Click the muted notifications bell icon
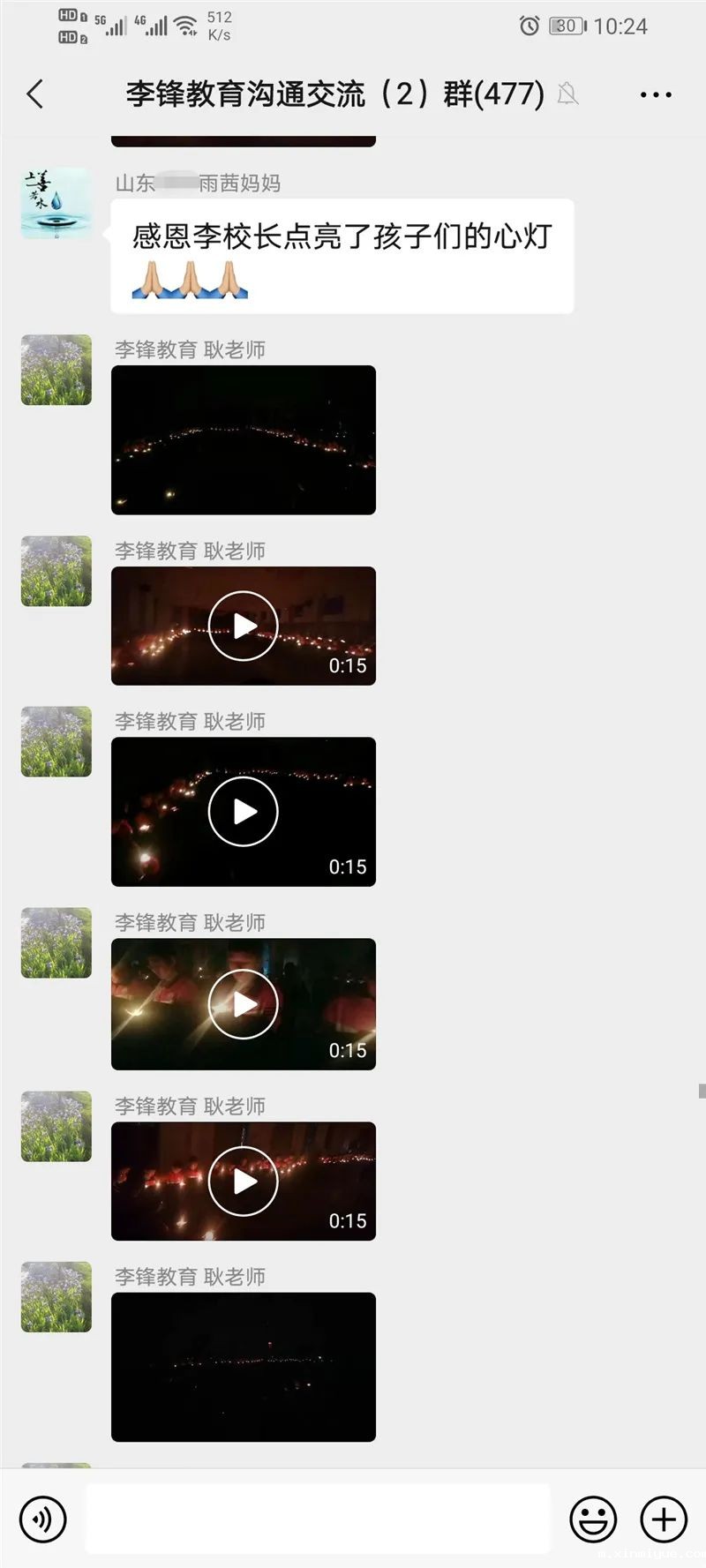Image resolution: width=706 pixels, height=1568 pixels. [568, 94]
